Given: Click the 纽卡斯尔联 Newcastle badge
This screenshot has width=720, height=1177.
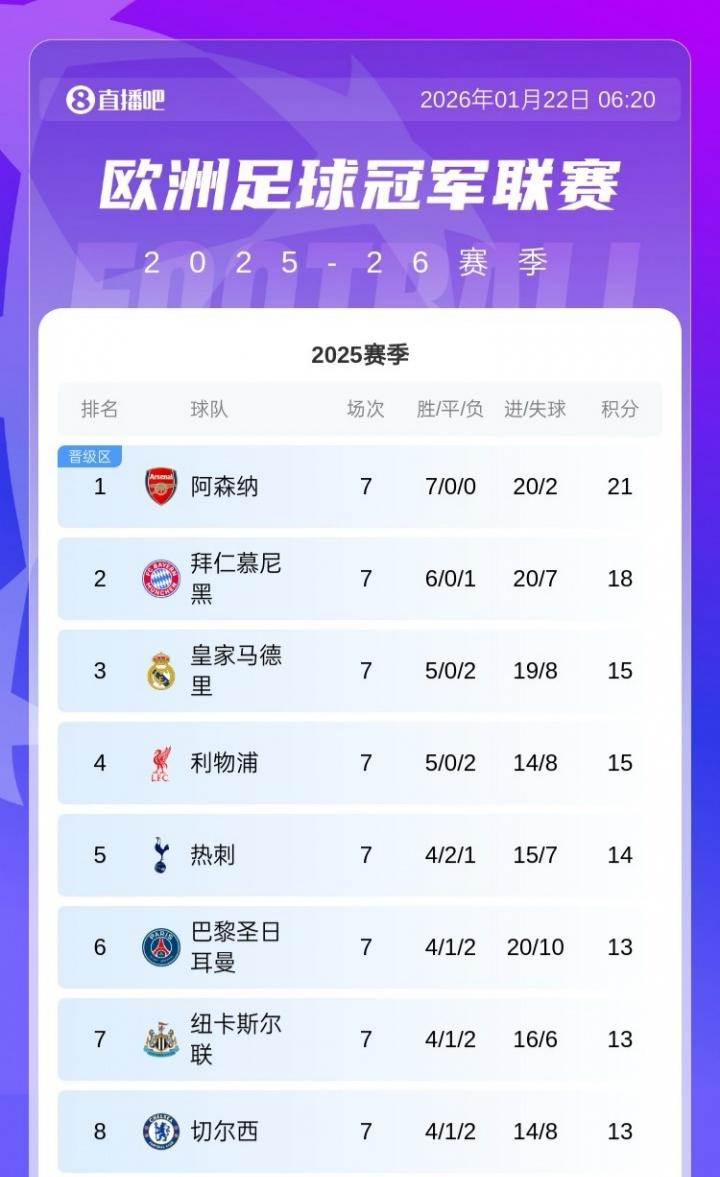Looking at the screenshot, I should click(161, 1039).
